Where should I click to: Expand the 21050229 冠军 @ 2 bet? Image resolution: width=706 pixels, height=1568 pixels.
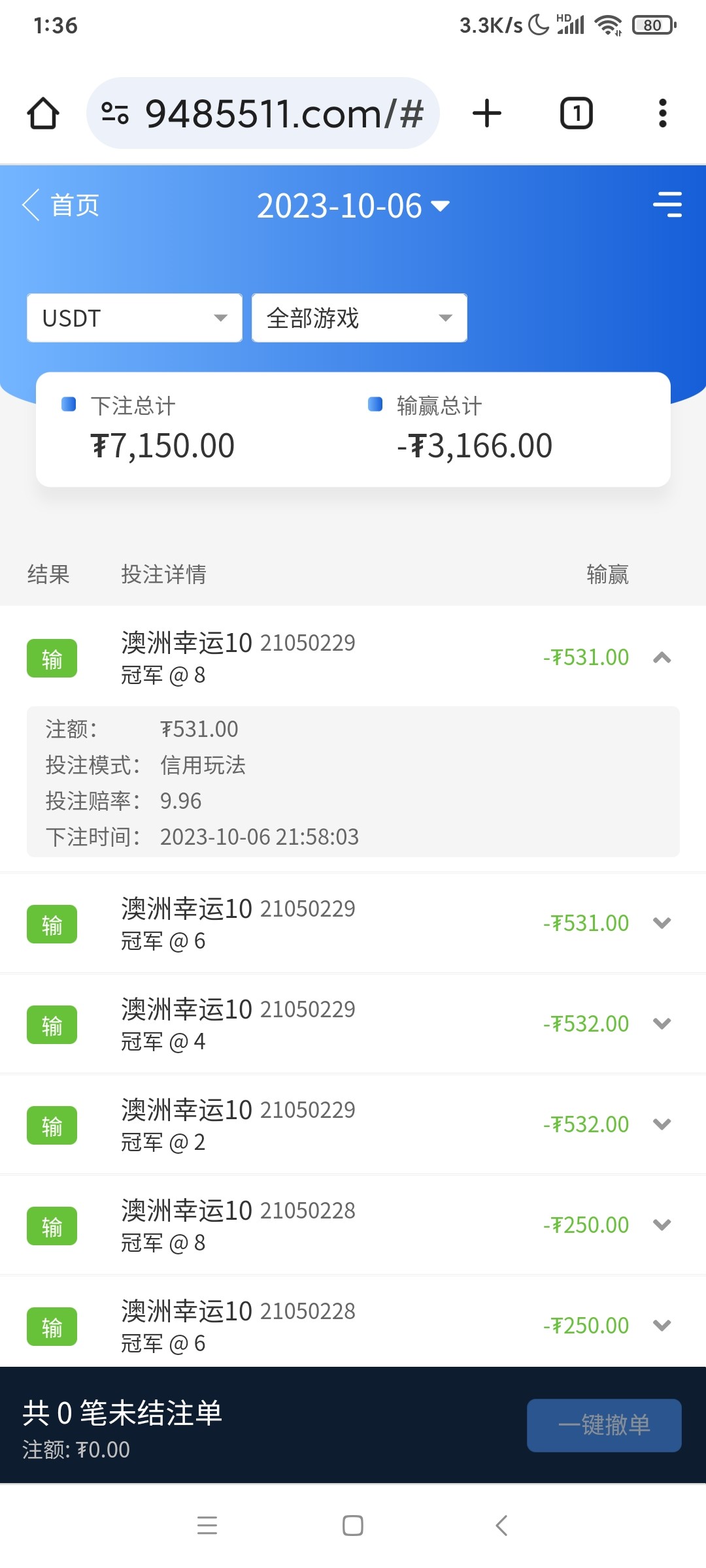tap(662, 1124)
